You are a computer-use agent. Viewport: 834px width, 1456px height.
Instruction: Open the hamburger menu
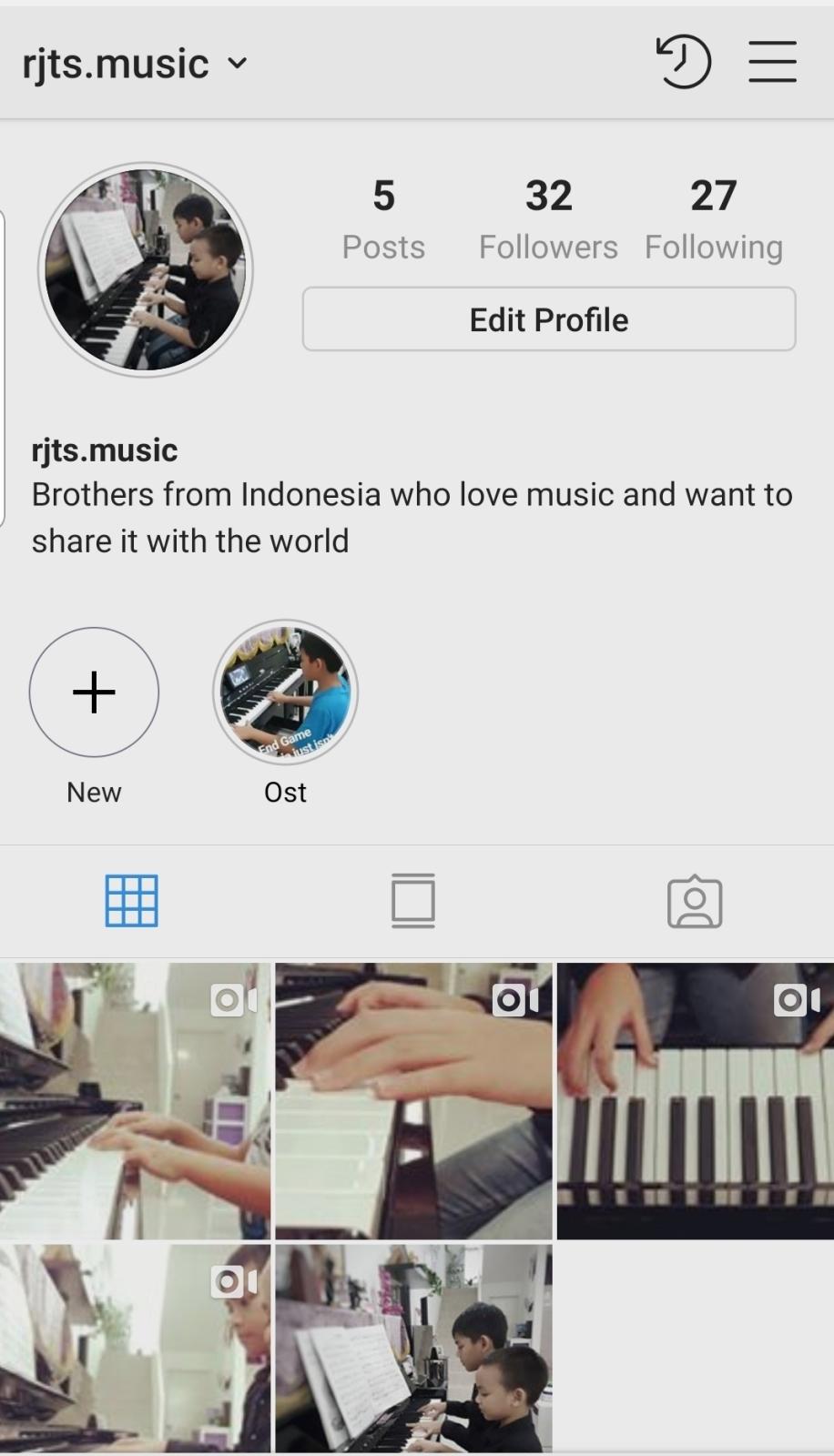(x=772, y=62)
